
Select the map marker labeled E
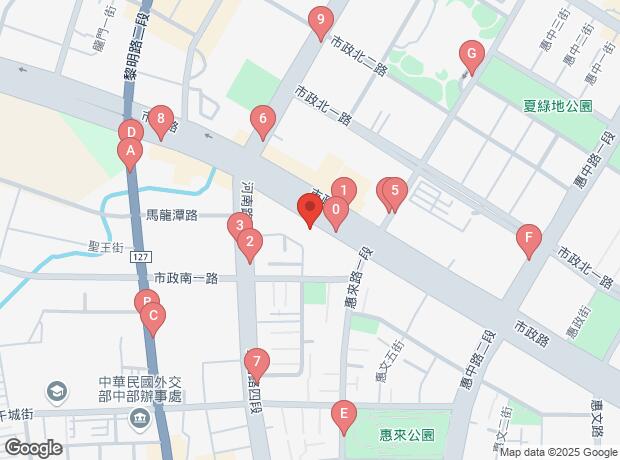343,413
